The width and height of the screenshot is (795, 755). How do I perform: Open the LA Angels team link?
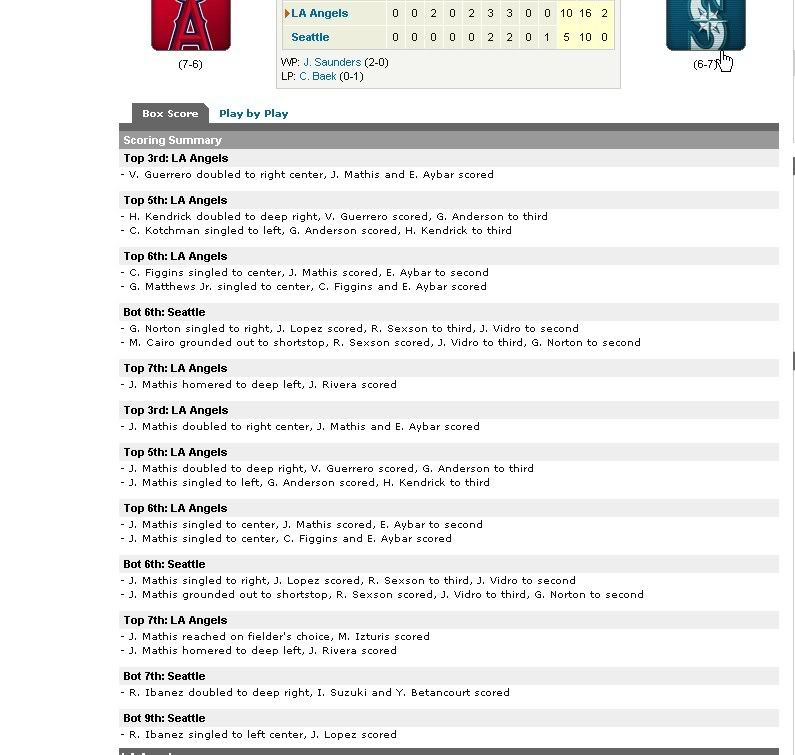pos(319,14)
